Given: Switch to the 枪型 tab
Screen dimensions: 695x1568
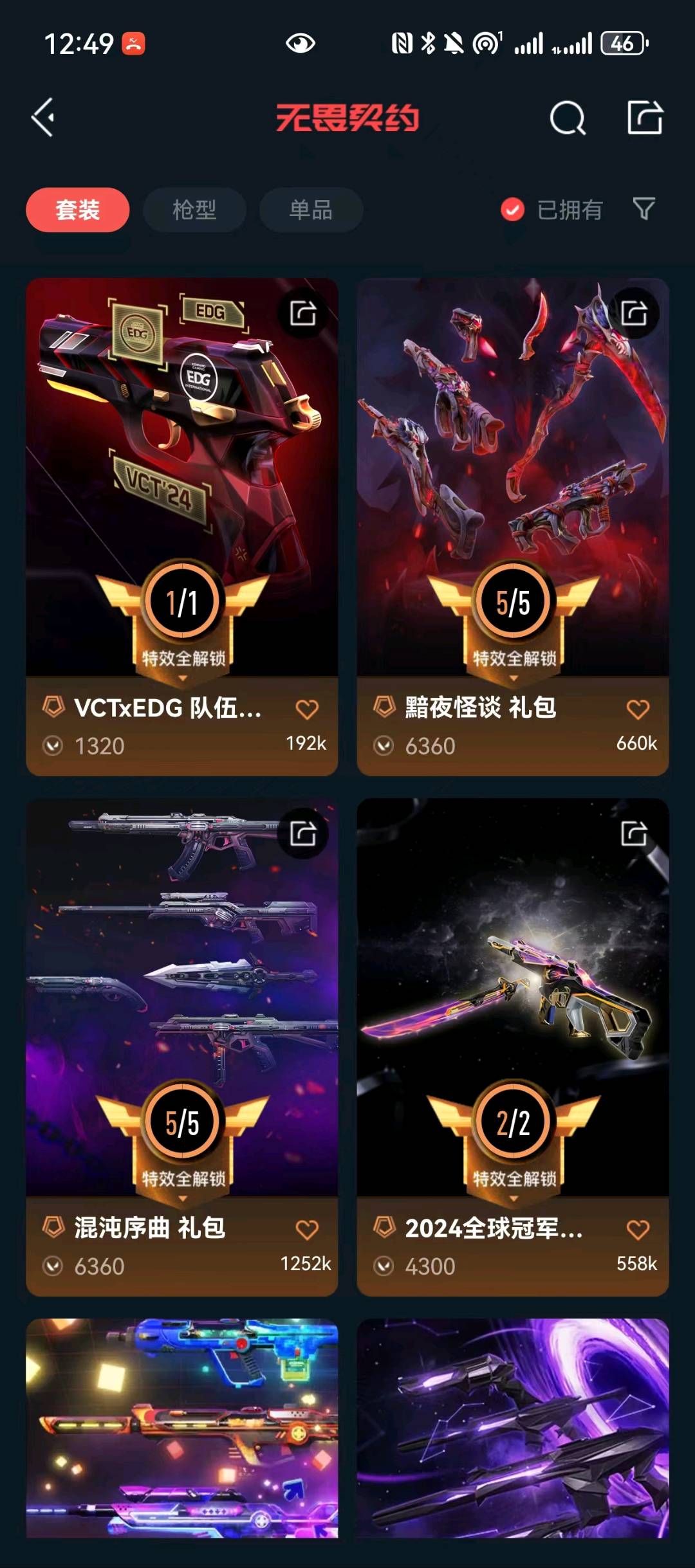Looking at the screenshot, I should coord(194,210).
